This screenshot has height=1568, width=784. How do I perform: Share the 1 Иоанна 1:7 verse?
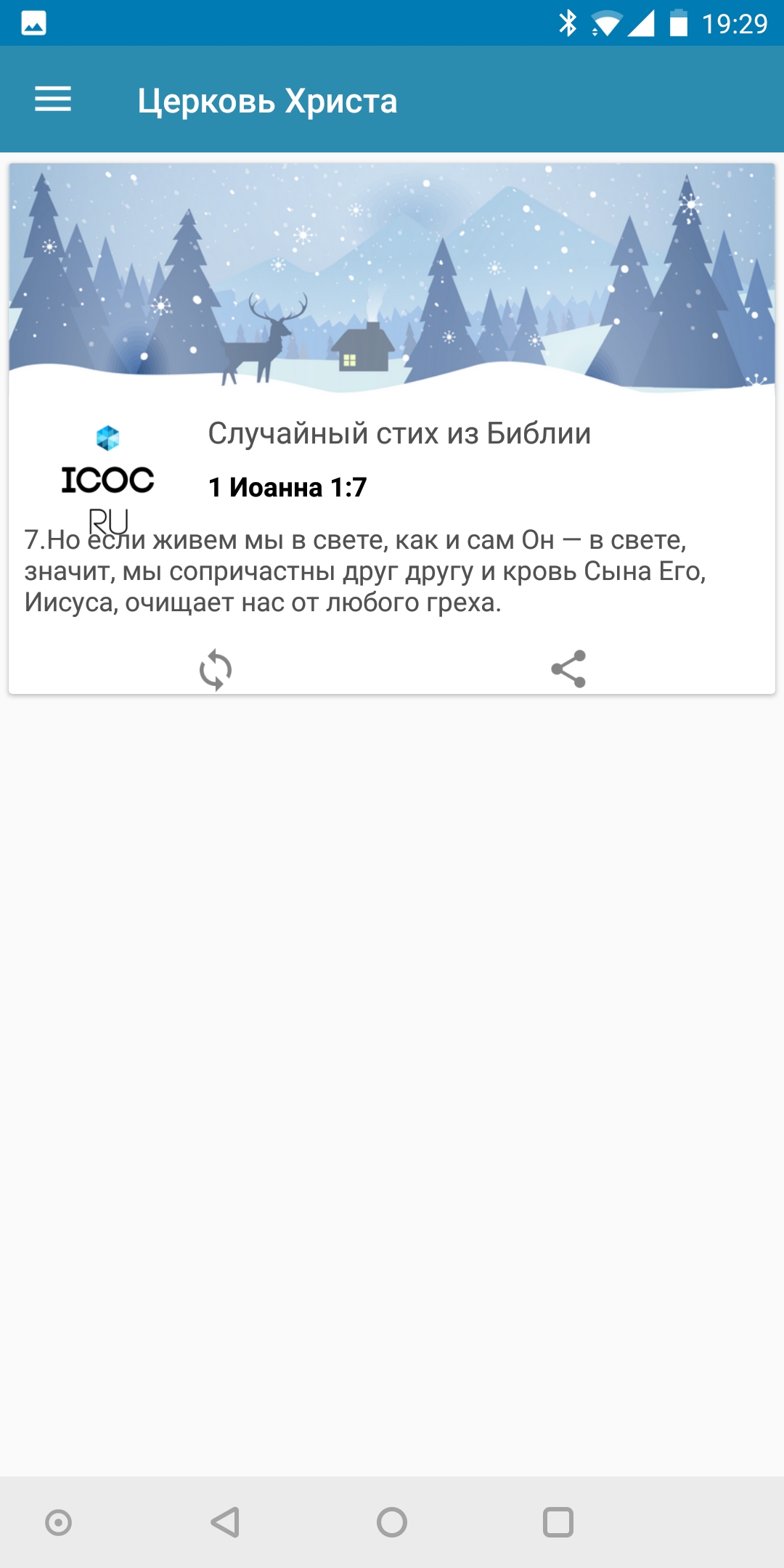568,669
